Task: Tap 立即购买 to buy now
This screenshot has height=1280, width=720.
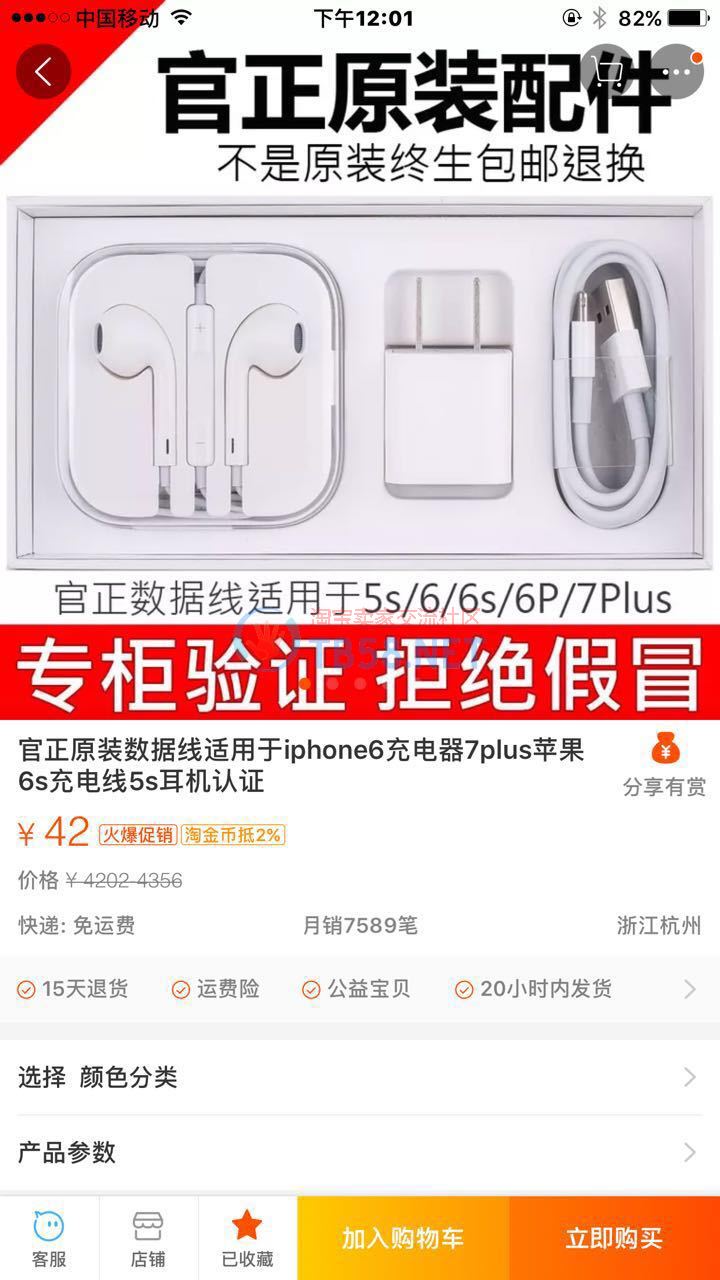Action: click(614, 1238)
